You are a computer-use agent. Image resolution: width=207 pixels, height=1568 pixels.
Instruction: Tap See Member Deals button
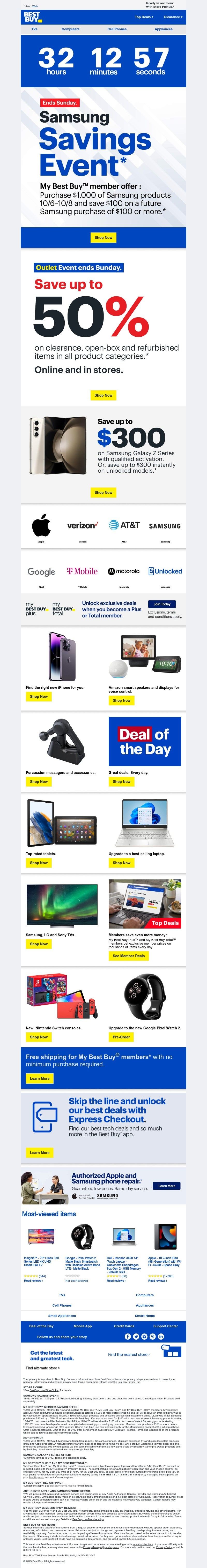128,956
